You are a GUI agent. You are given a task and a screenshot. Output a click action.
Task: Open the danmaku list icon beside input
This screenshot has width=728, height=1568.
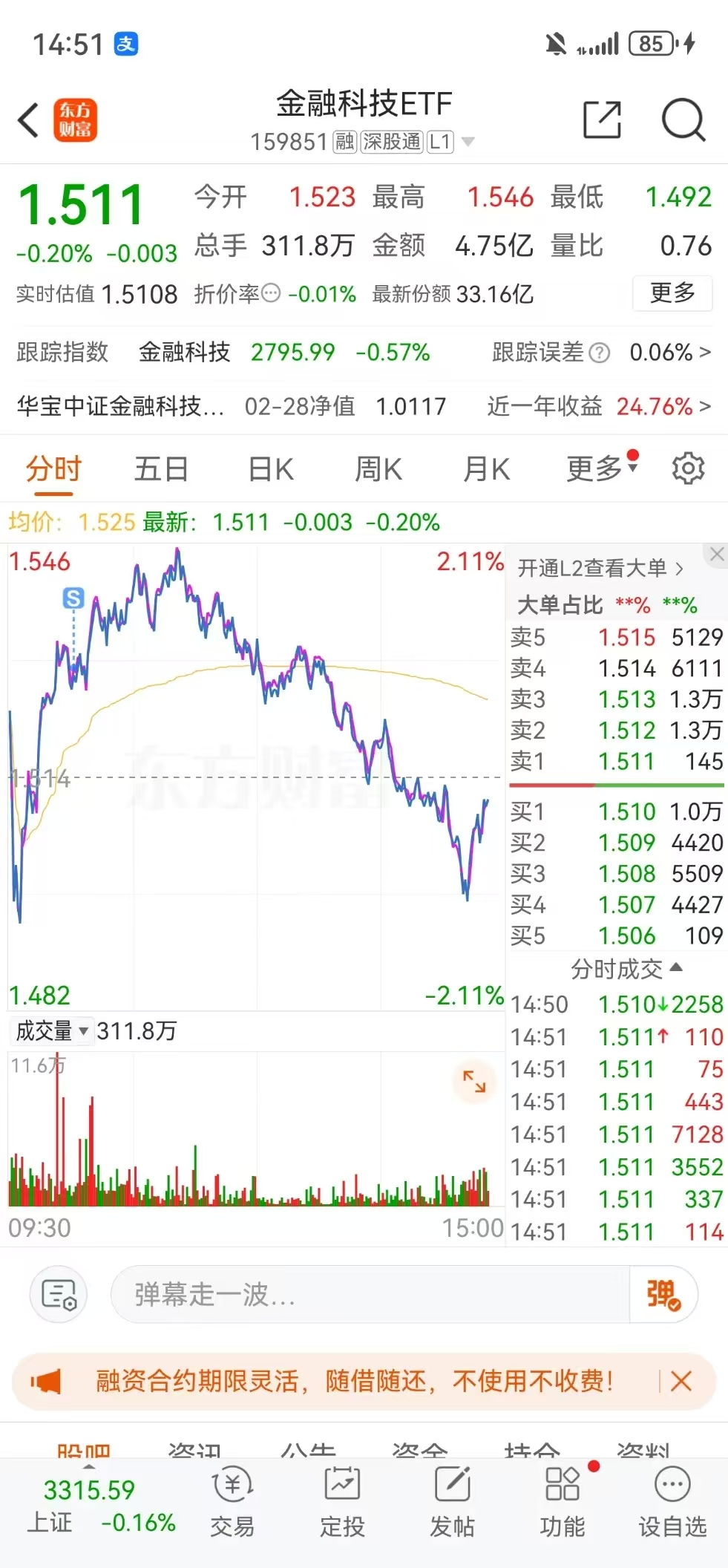(59, 1294)
